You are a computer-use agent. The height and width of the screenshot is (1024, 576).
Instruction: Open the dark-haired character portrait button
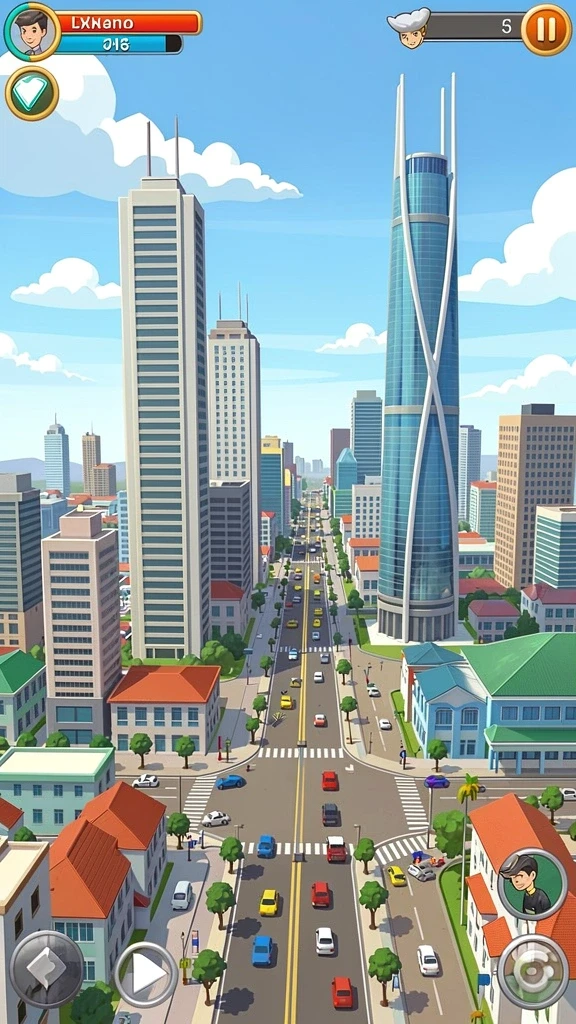pyautogui.click(x=532, y=884)
